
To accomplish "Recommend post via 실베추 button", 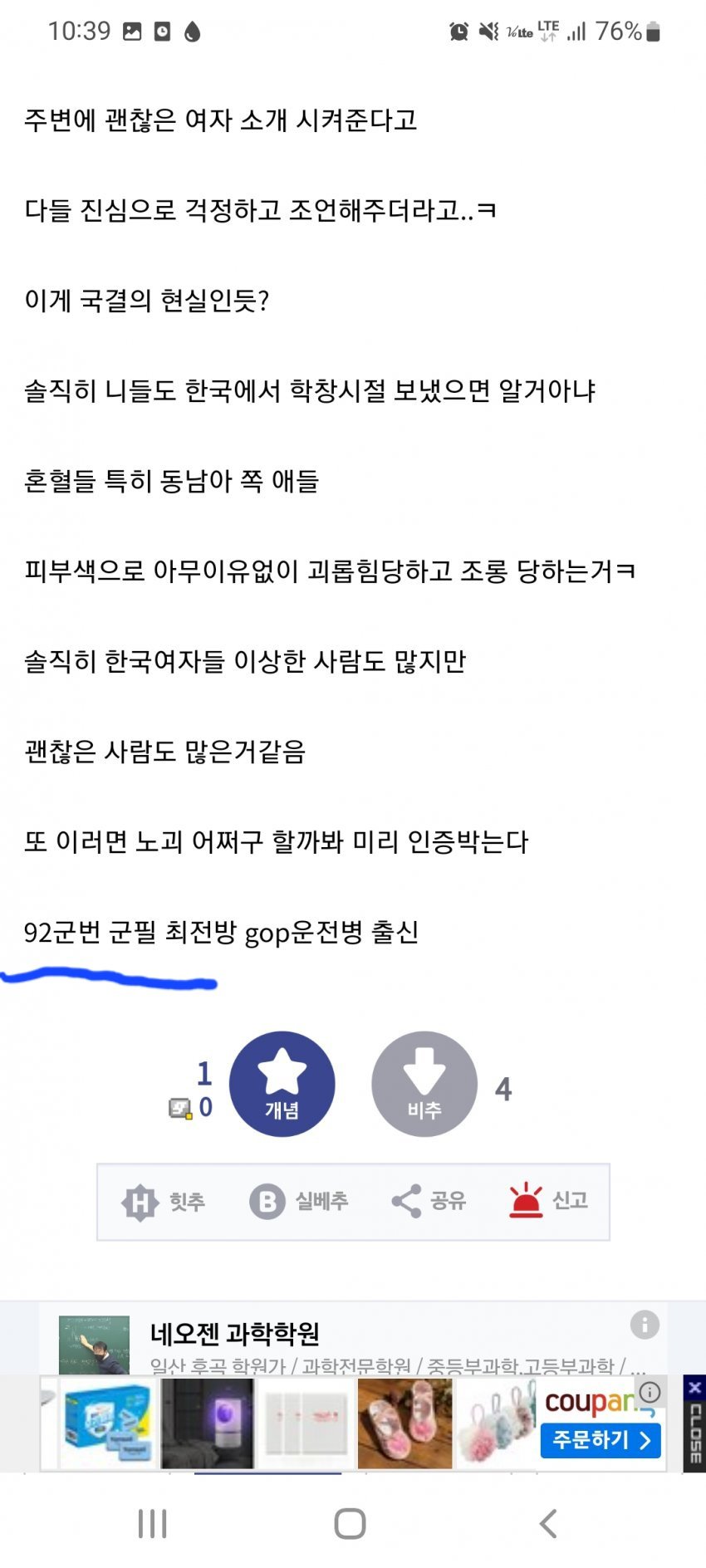I will click(x=299, y=1202).
